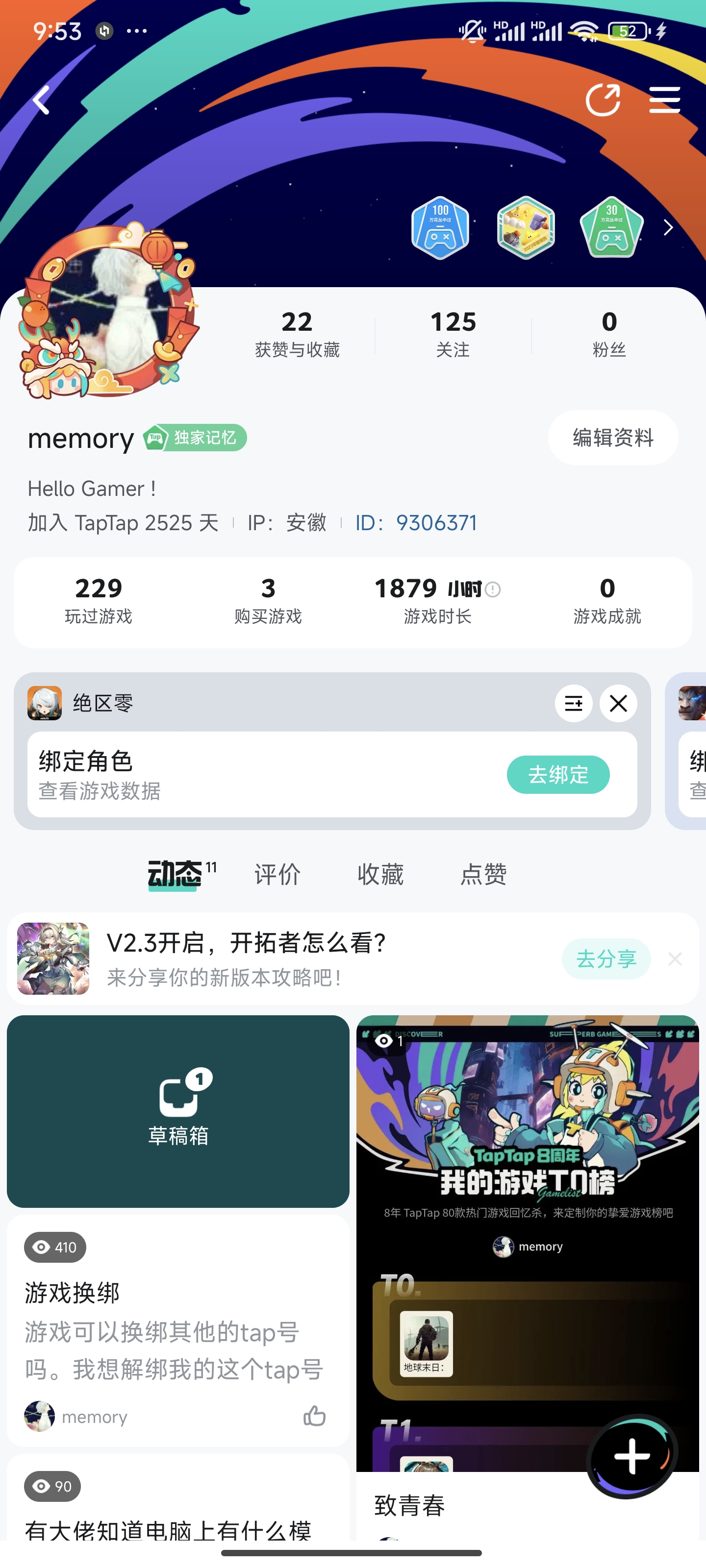The image size is (706, 1568).
Task: Tap 去分享 on the V2.3 banner
Action: [x=605, y=959]
